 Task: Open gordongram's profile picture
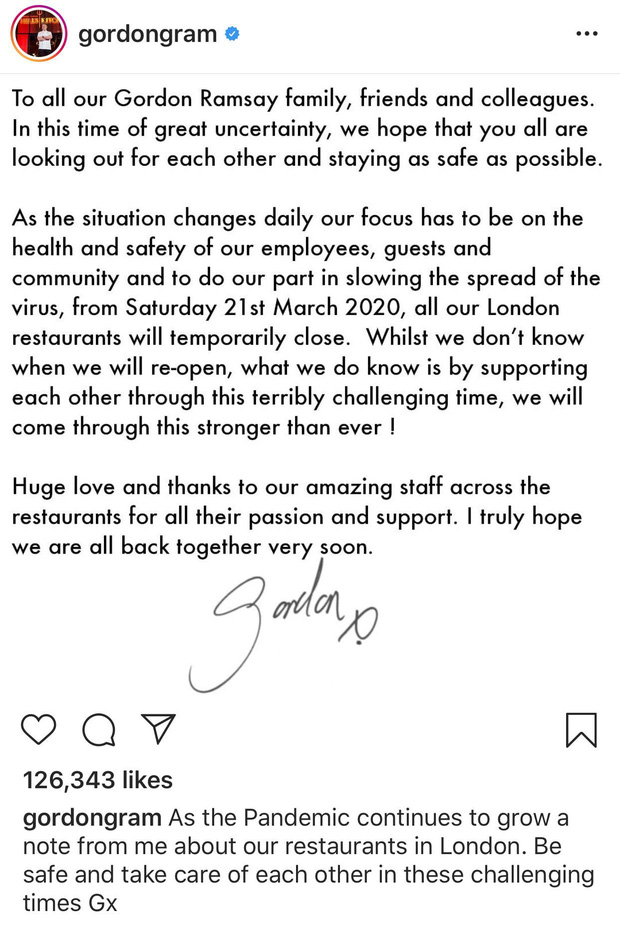(x=38, y=35)
